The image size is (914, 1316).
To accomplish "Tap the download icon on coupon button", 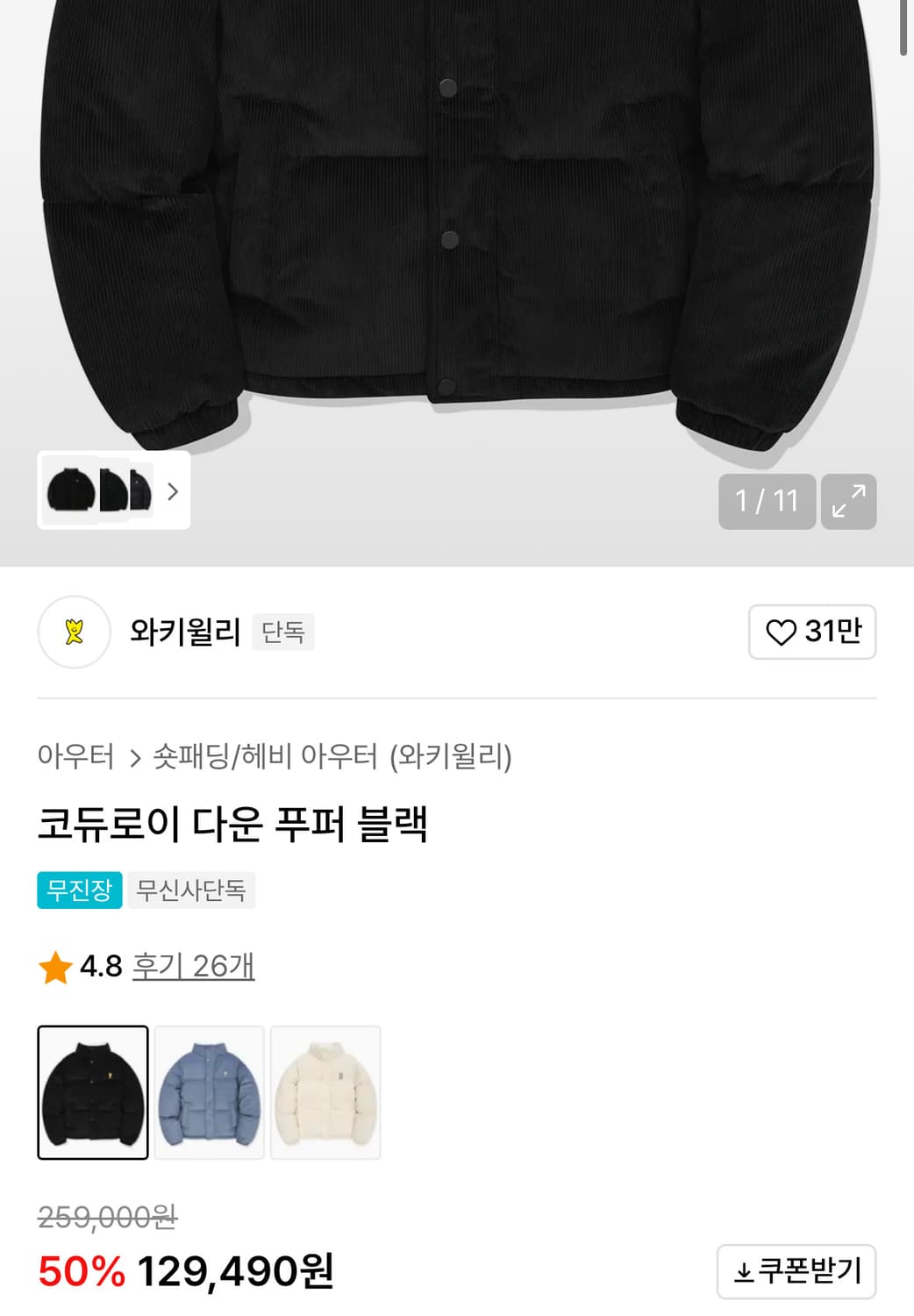I will coord(744,1270).
